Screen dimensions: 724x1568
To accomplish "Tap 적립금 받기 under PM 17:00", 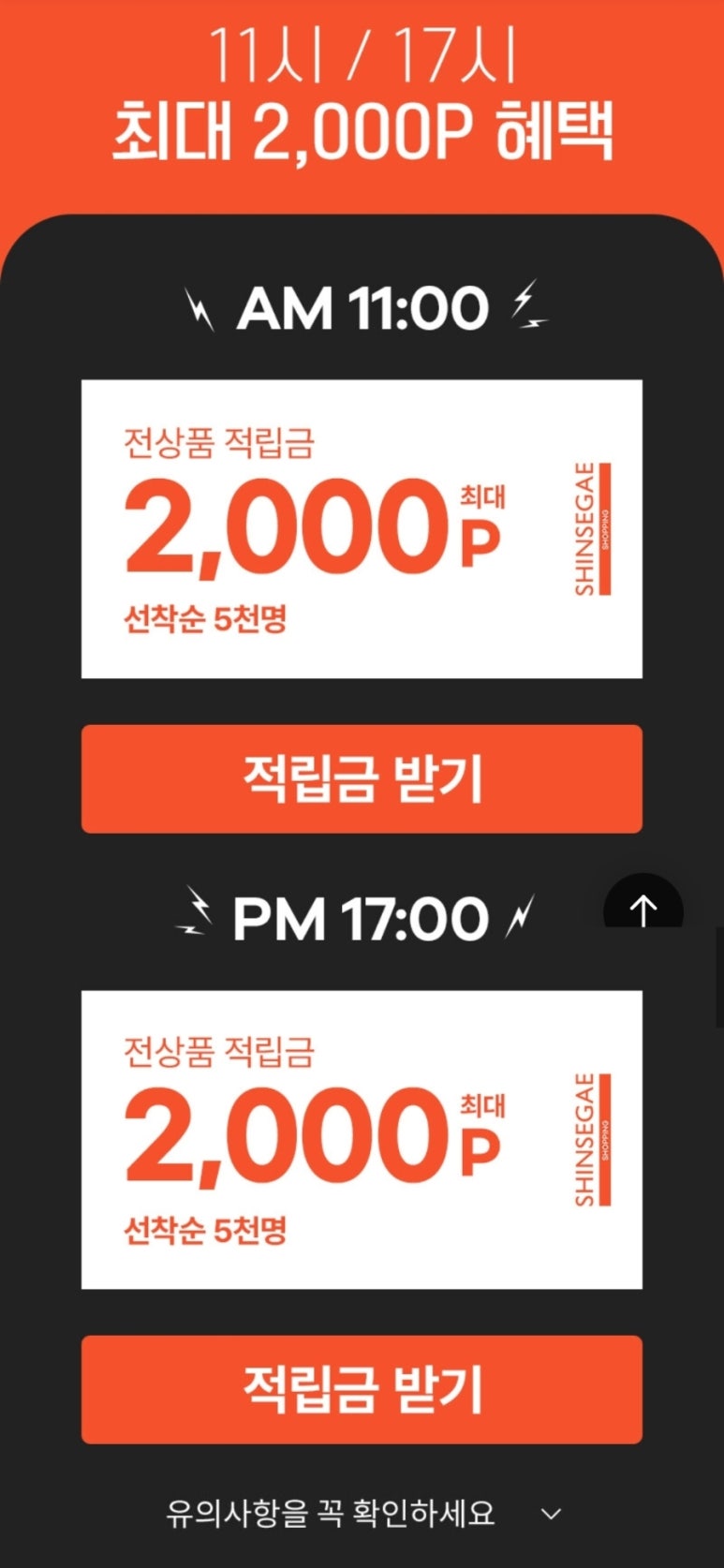I will [x=362, y=1389].
